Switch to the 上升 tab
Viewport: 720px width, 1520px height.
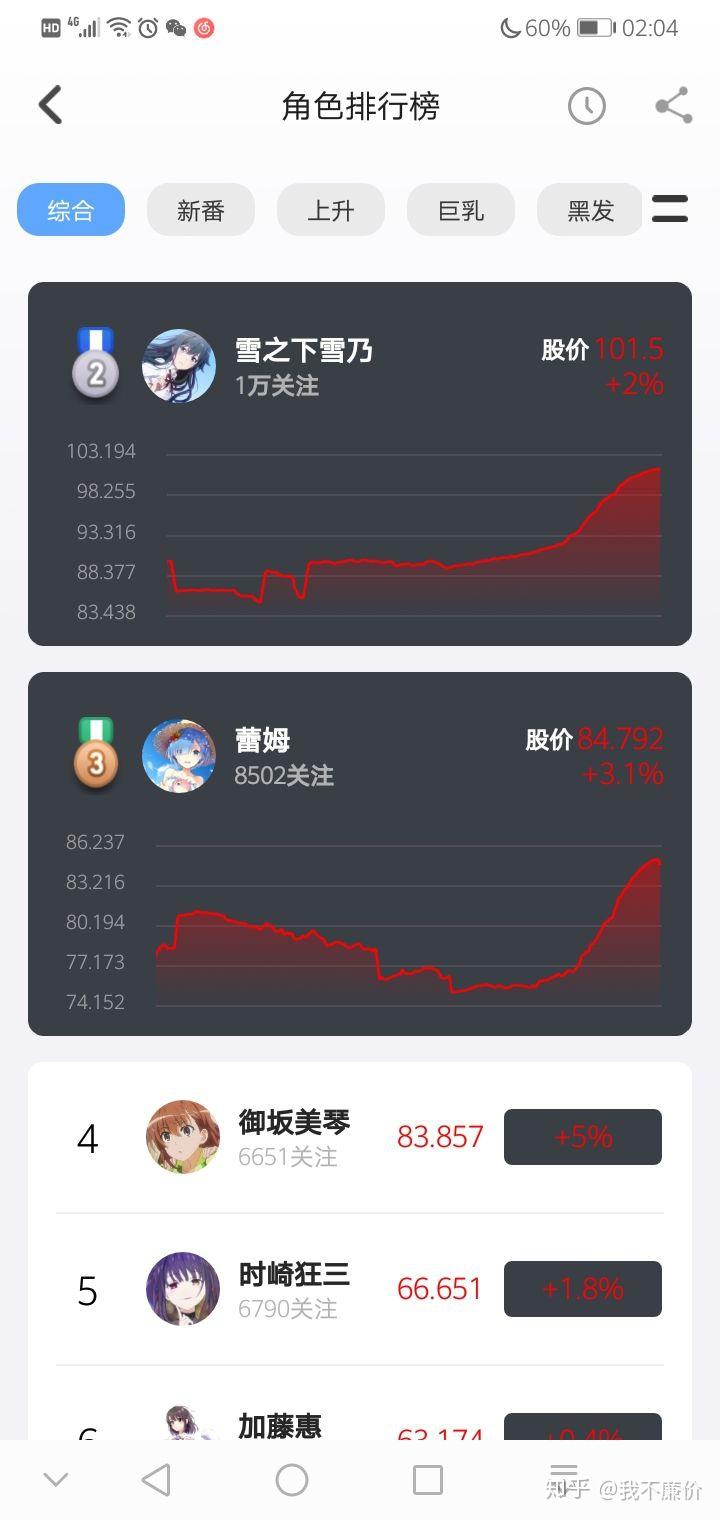(331, 210)
